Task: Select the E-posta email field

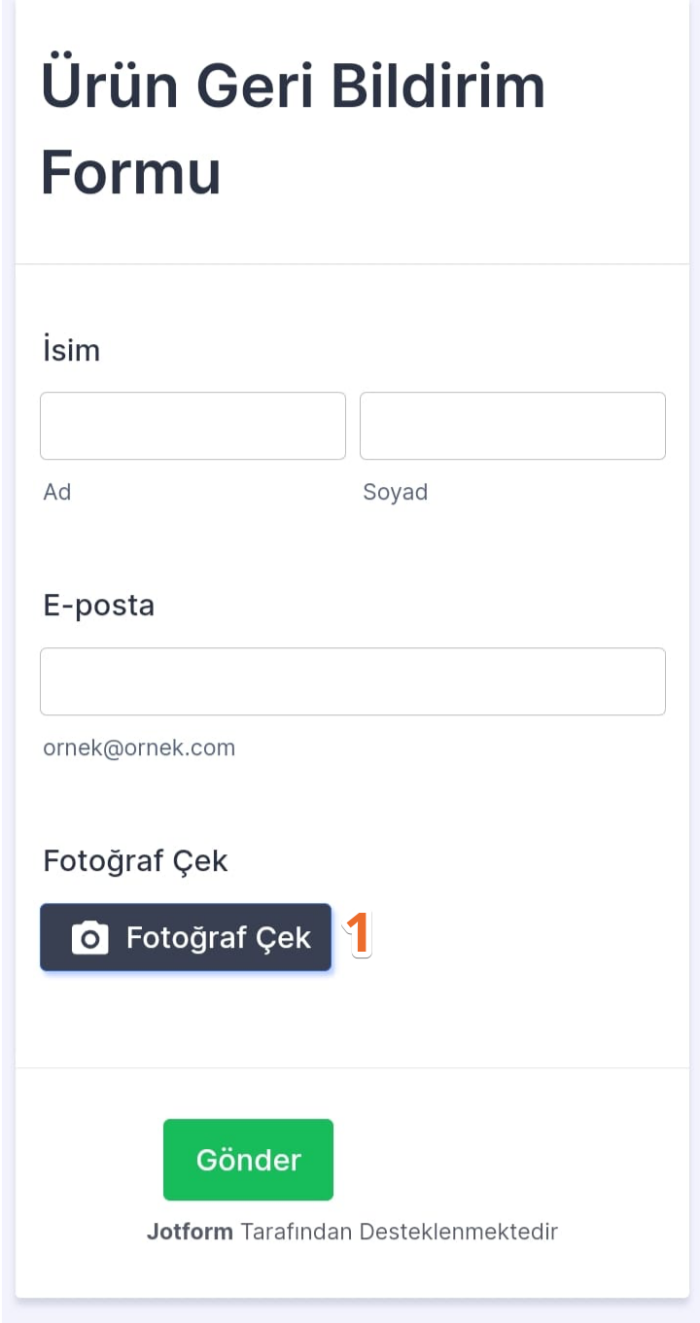Action: (352, 681)
